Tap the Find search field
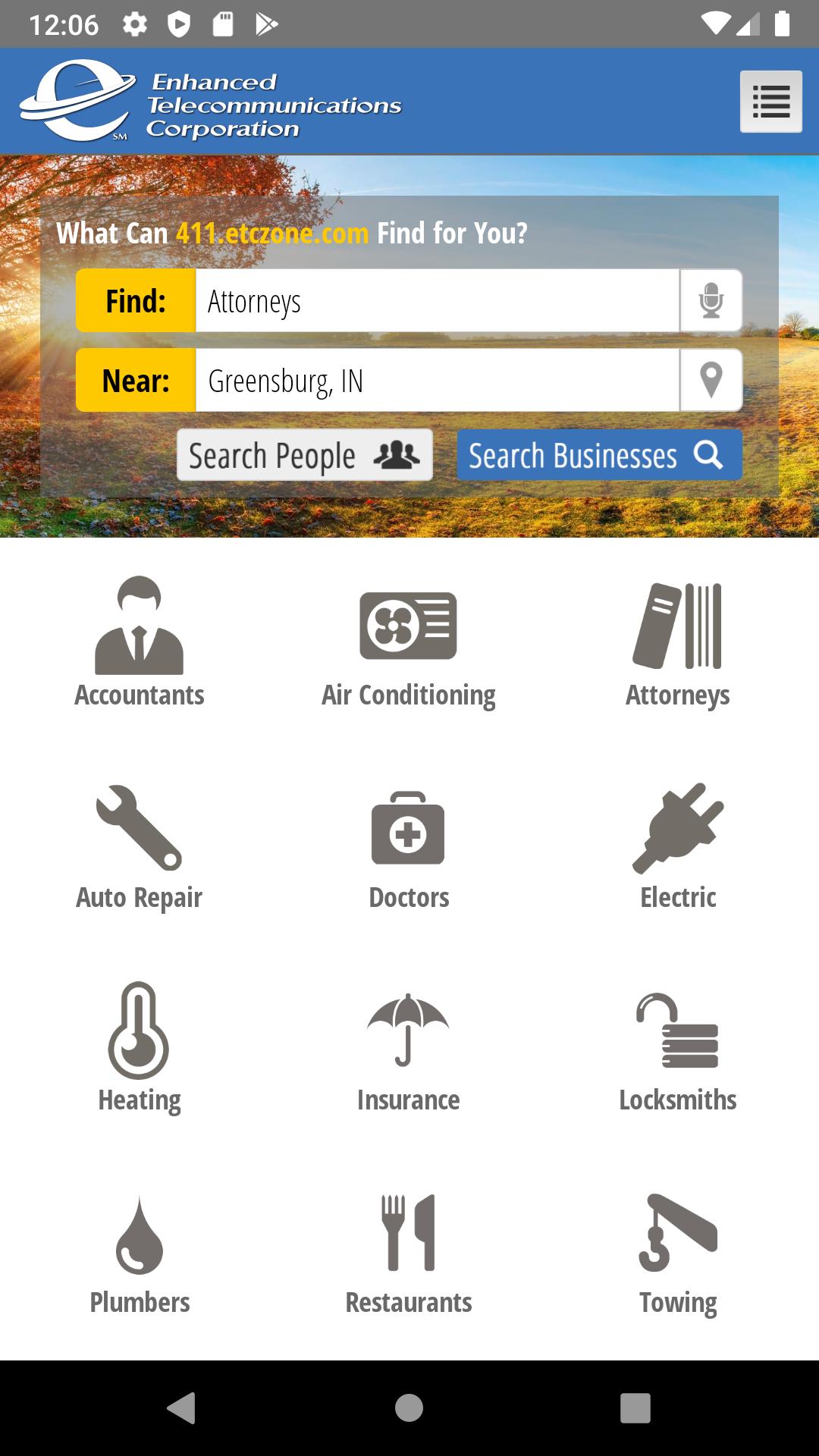 click(437, 301)
